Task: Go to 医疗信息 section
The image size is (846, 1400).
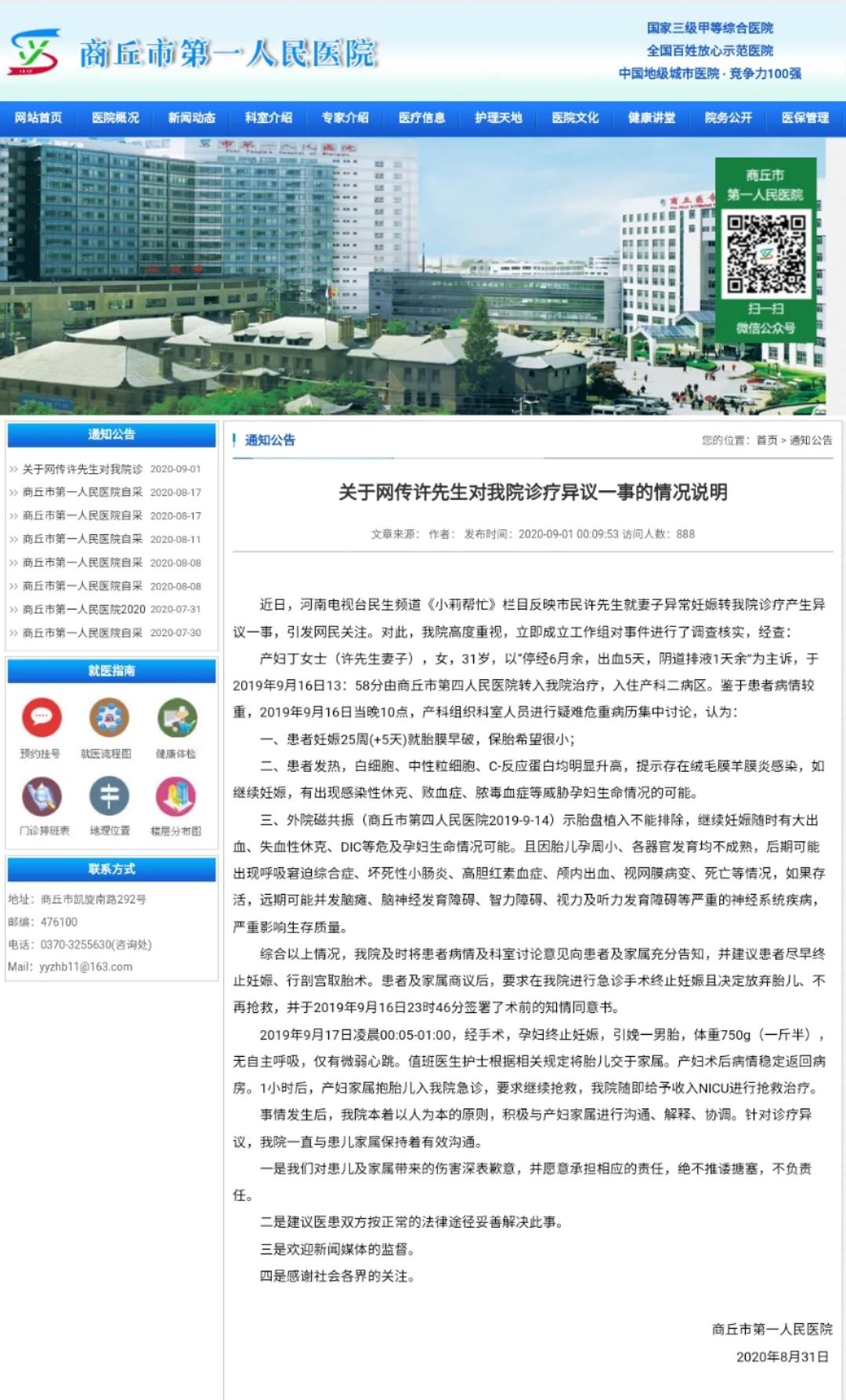Action: click(x=422, y=118)
